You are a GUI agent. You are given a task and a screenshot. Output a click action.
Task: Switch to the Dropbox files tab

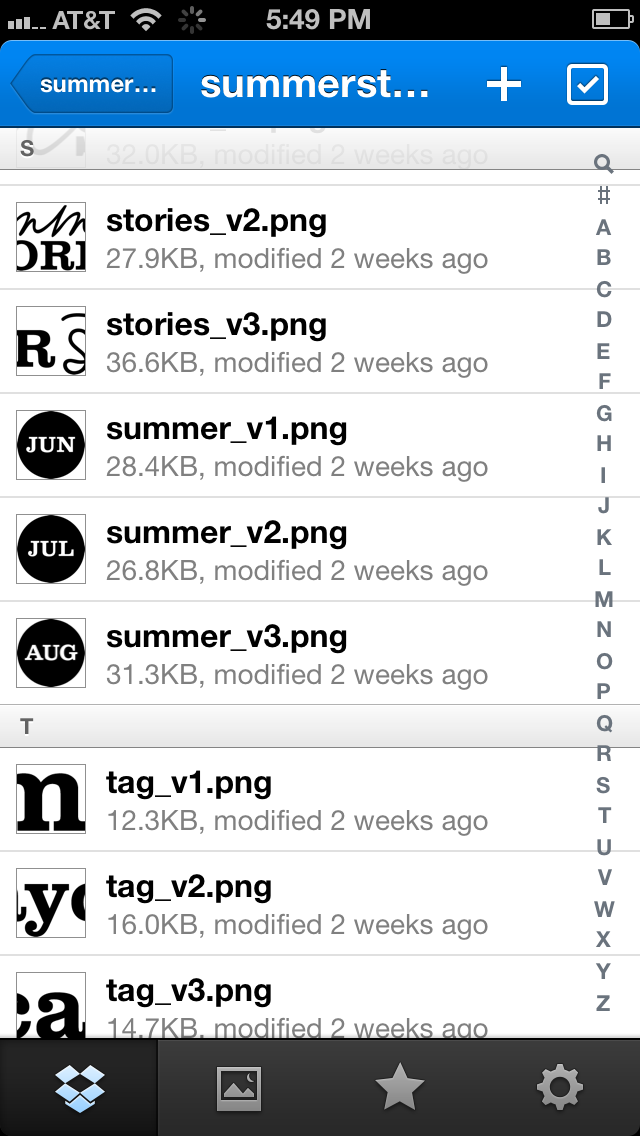[x=79, y=1088]
